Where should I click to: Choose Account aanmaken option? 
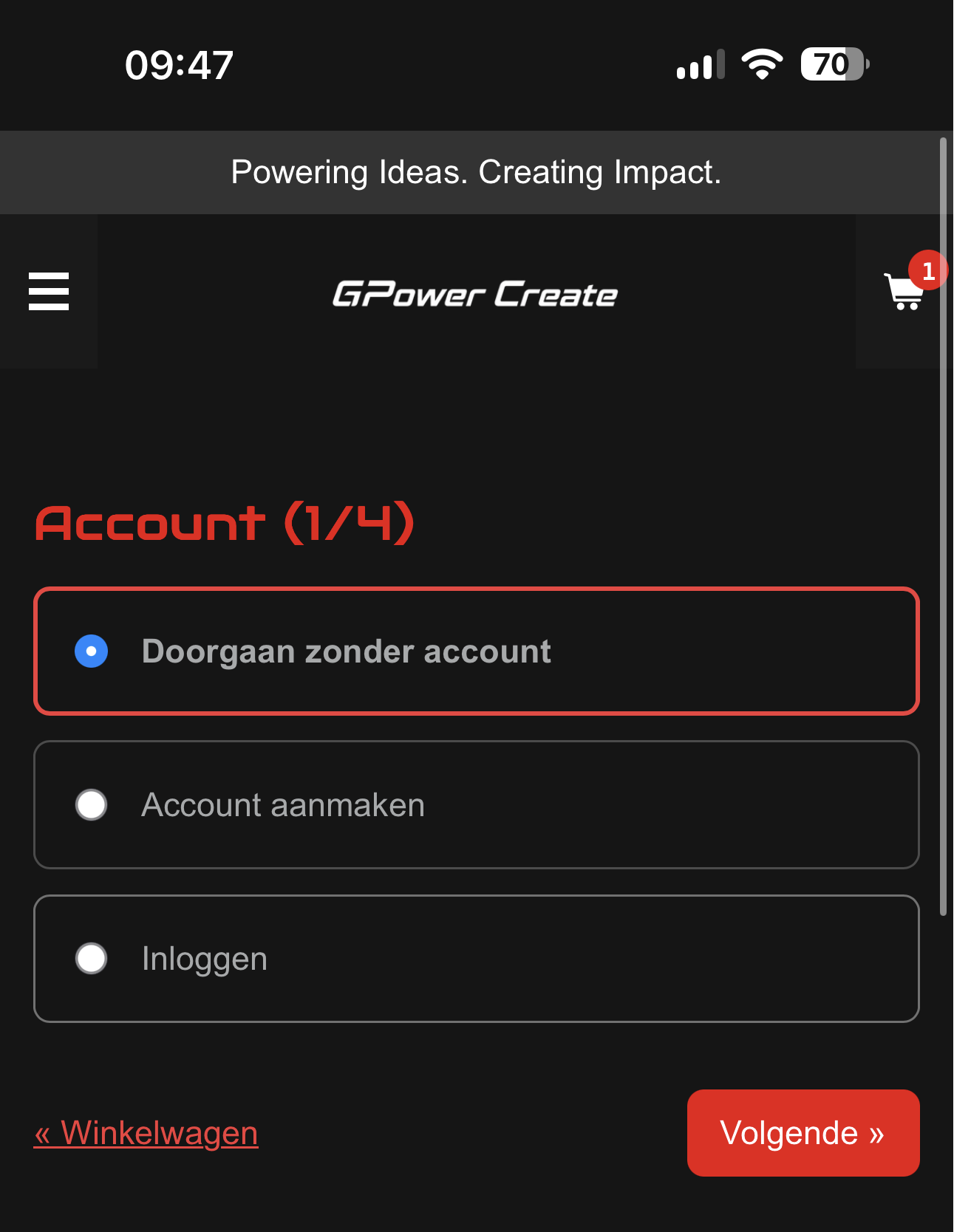[x=477, y=805]
